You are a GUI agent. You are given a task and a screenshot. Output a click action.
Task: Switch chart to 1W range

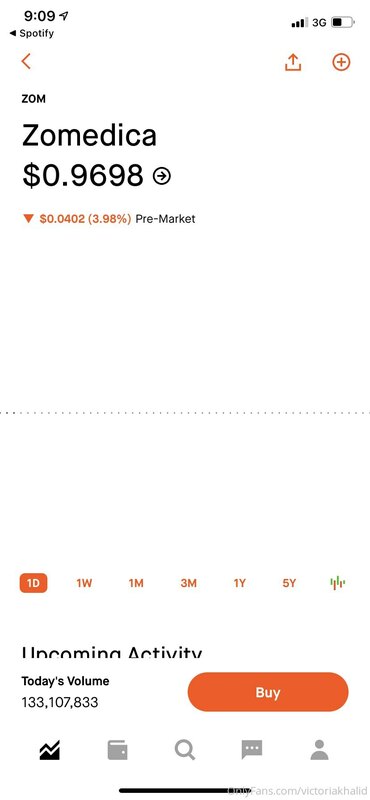[84, 583]
